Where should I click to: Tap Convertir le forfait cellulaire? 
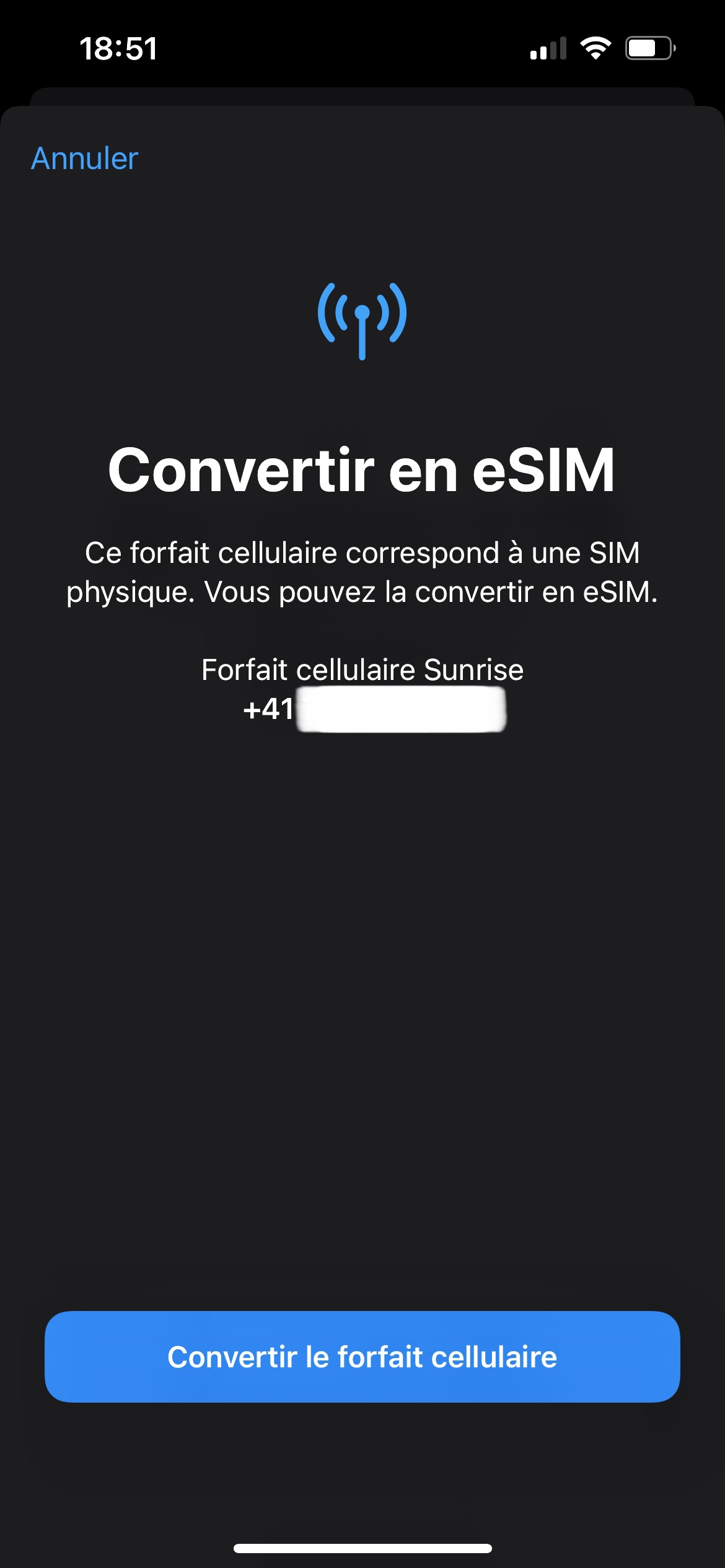coord(362,1356)
